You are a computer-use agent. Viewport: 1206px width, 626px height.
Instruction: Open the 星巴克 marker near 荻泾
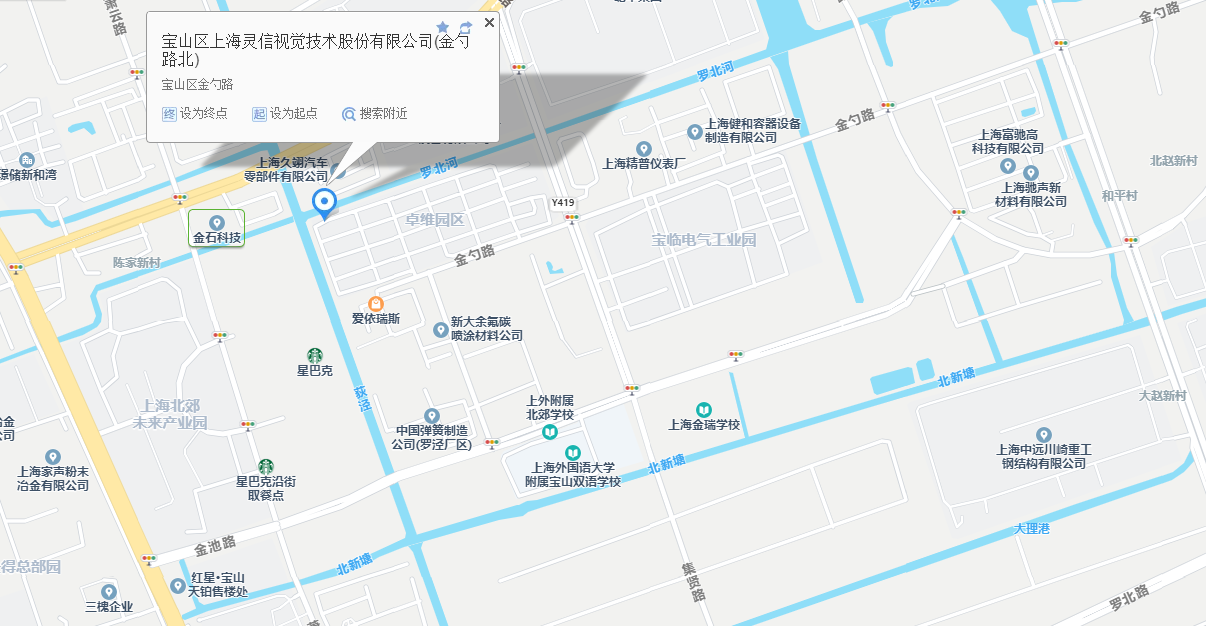coord(315,355)
